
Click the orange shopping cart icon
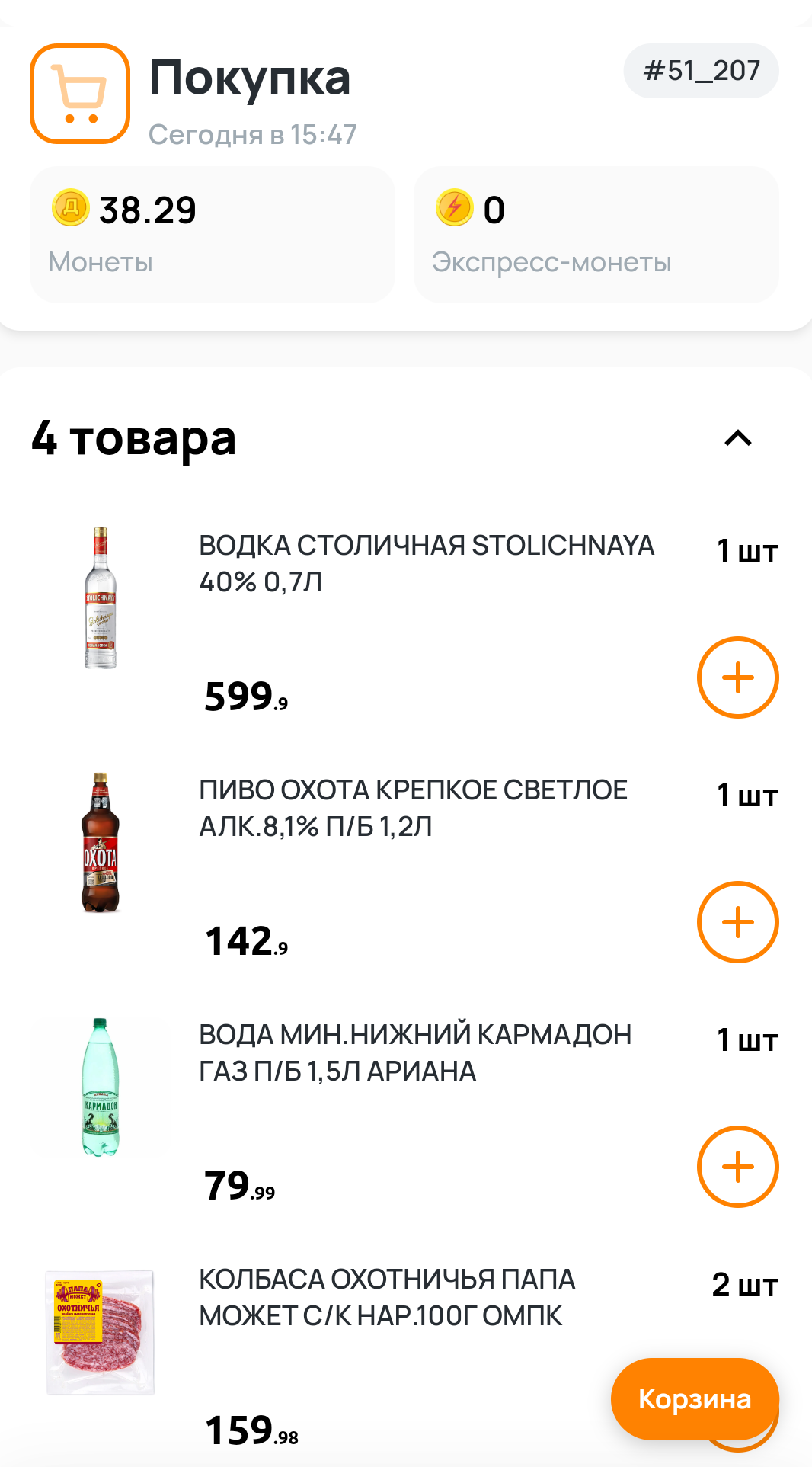[80, 94]
